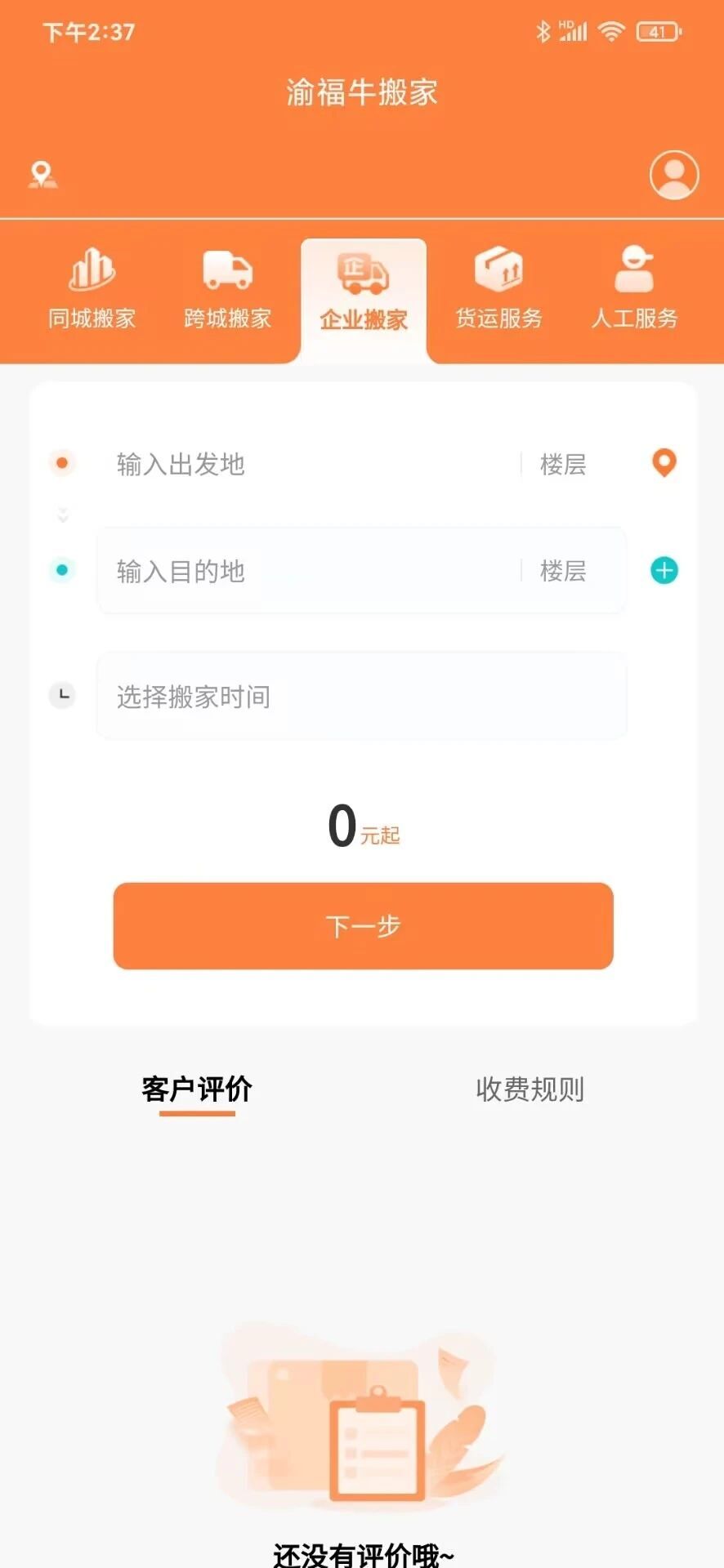Image resolution: width=724 pixels, height=1568 pixels.
Task: Tap the map pin beside 输入出发地
Action: (664, 462)
